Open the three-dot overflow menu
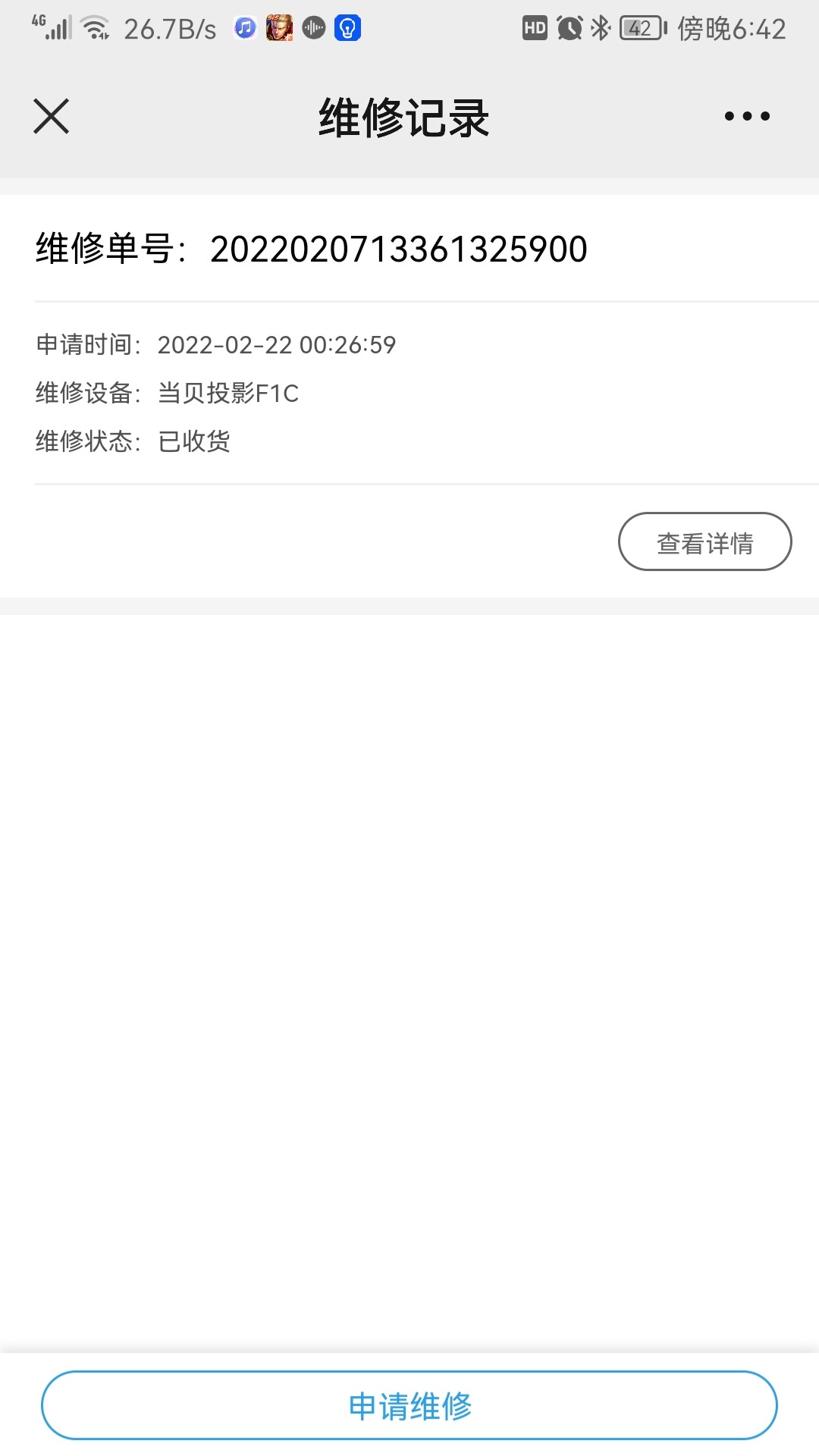The image size is (819, 1456). pos(747,116)
